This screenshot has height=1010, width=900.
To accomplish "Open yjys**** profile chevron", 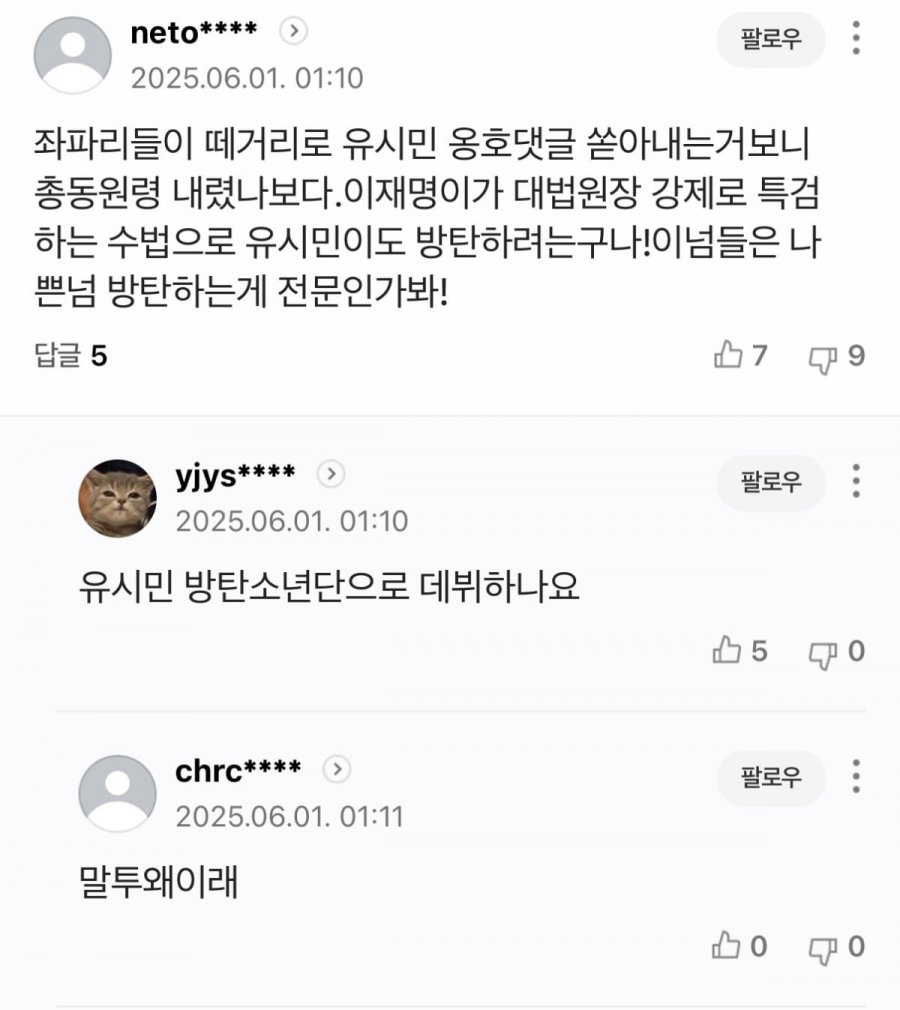I will coord(331,473).
